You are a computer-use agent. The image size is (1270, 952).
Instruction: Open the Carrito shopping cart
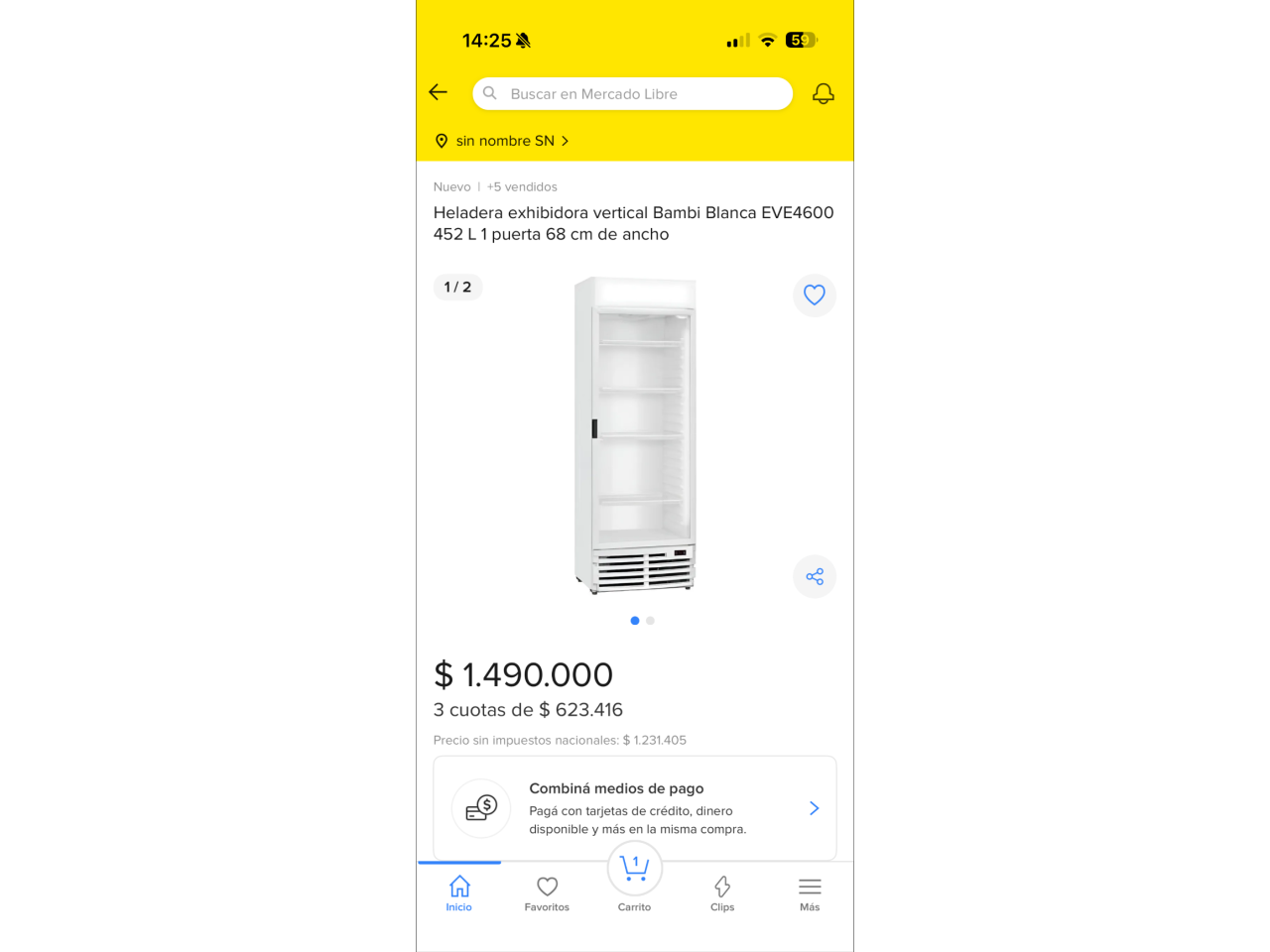point(635,875)
